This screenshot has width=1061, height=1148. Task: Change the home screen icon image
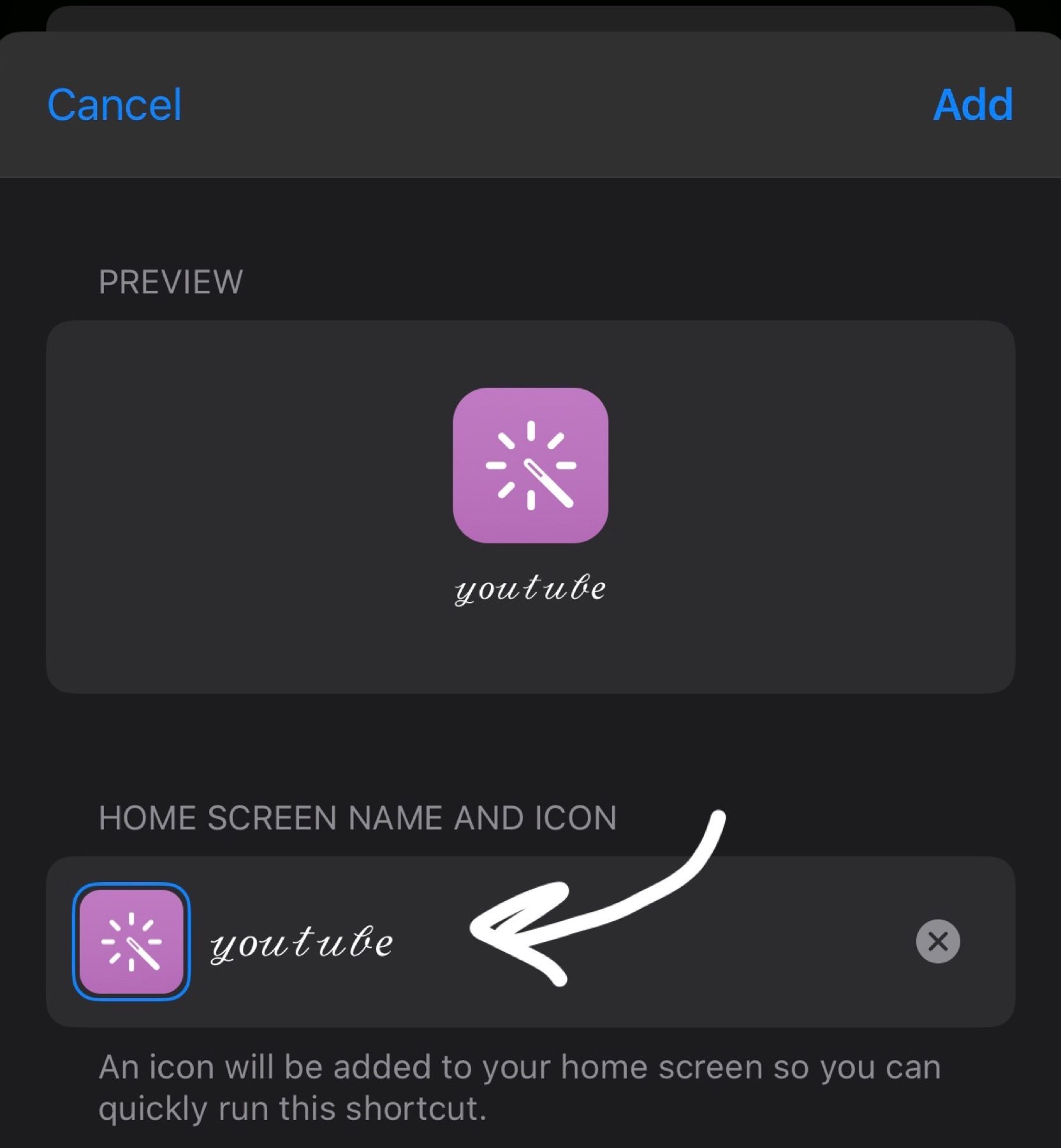pos(131,941)
